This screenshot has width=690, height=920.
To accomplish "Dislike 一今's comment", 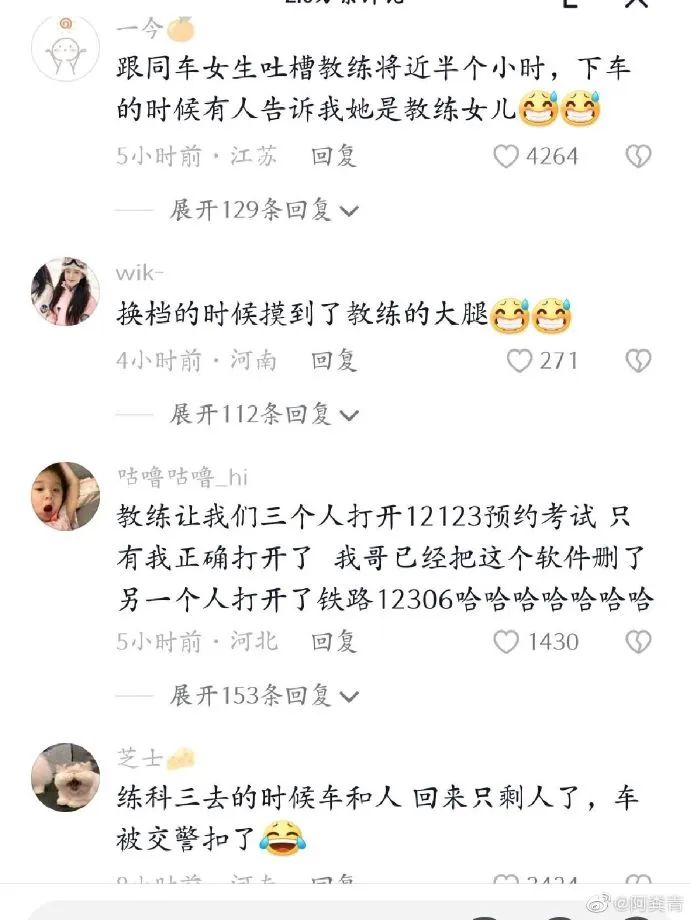I will pos(638,156).
